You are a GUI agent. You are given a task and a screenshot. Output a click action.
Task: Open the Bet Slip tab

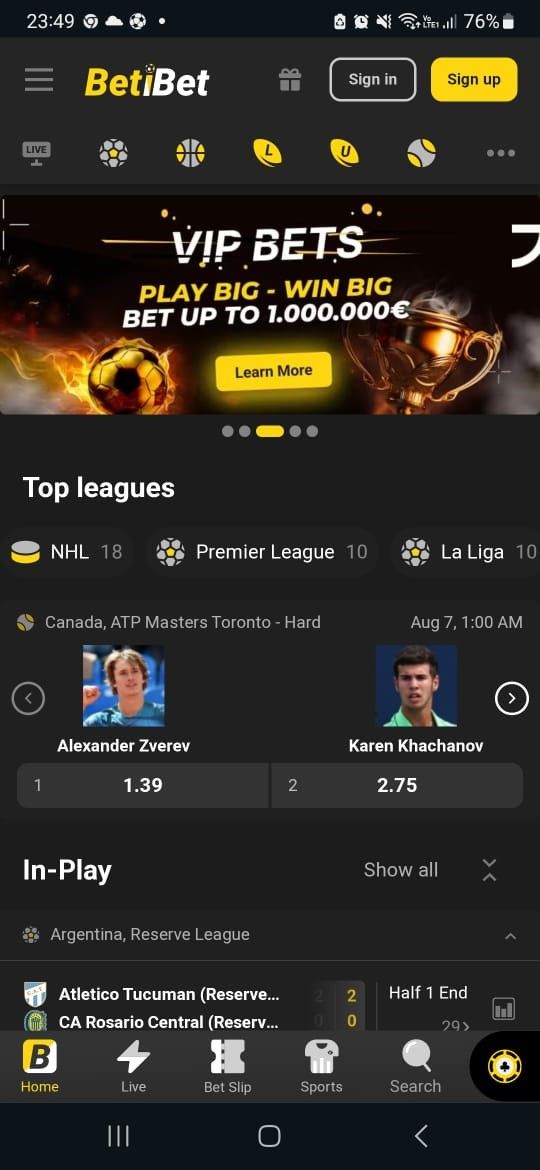[227, 1067]
